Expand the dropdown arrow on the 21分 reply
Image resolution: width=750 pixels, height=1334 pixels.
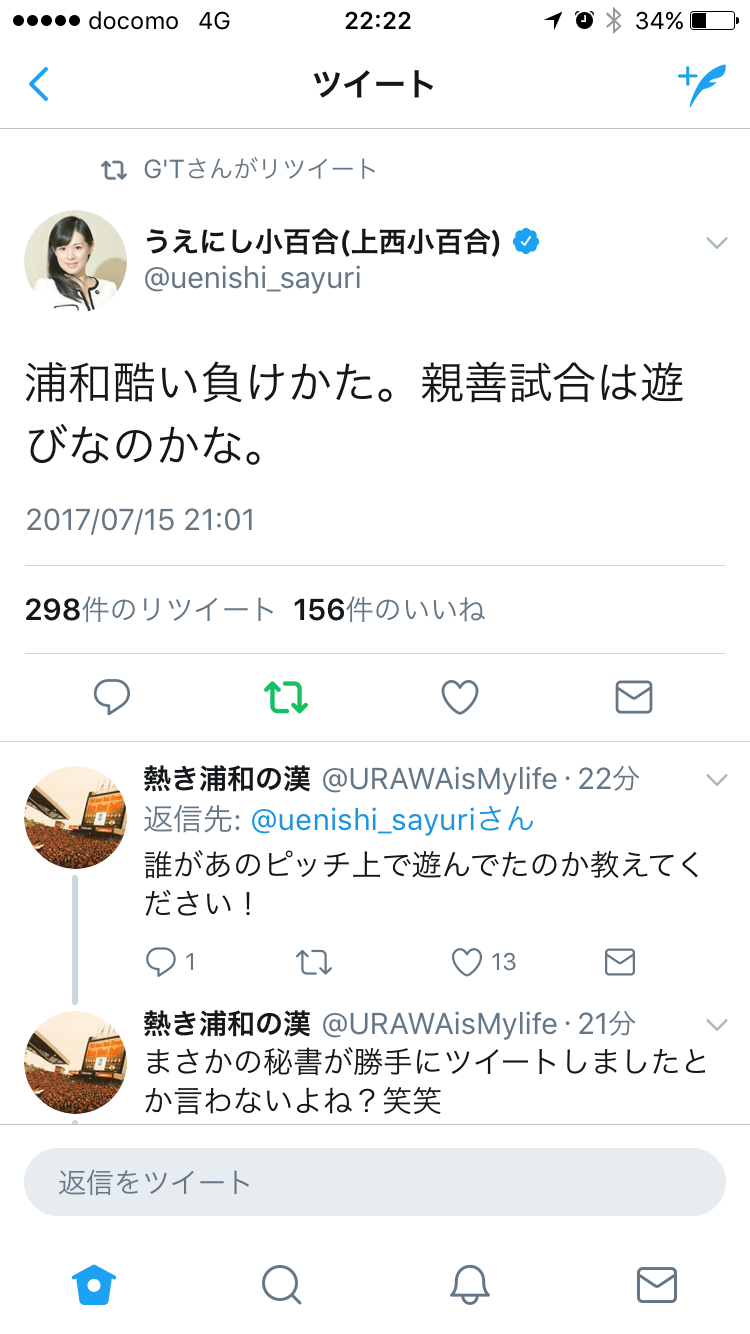tap(716, 1024)
